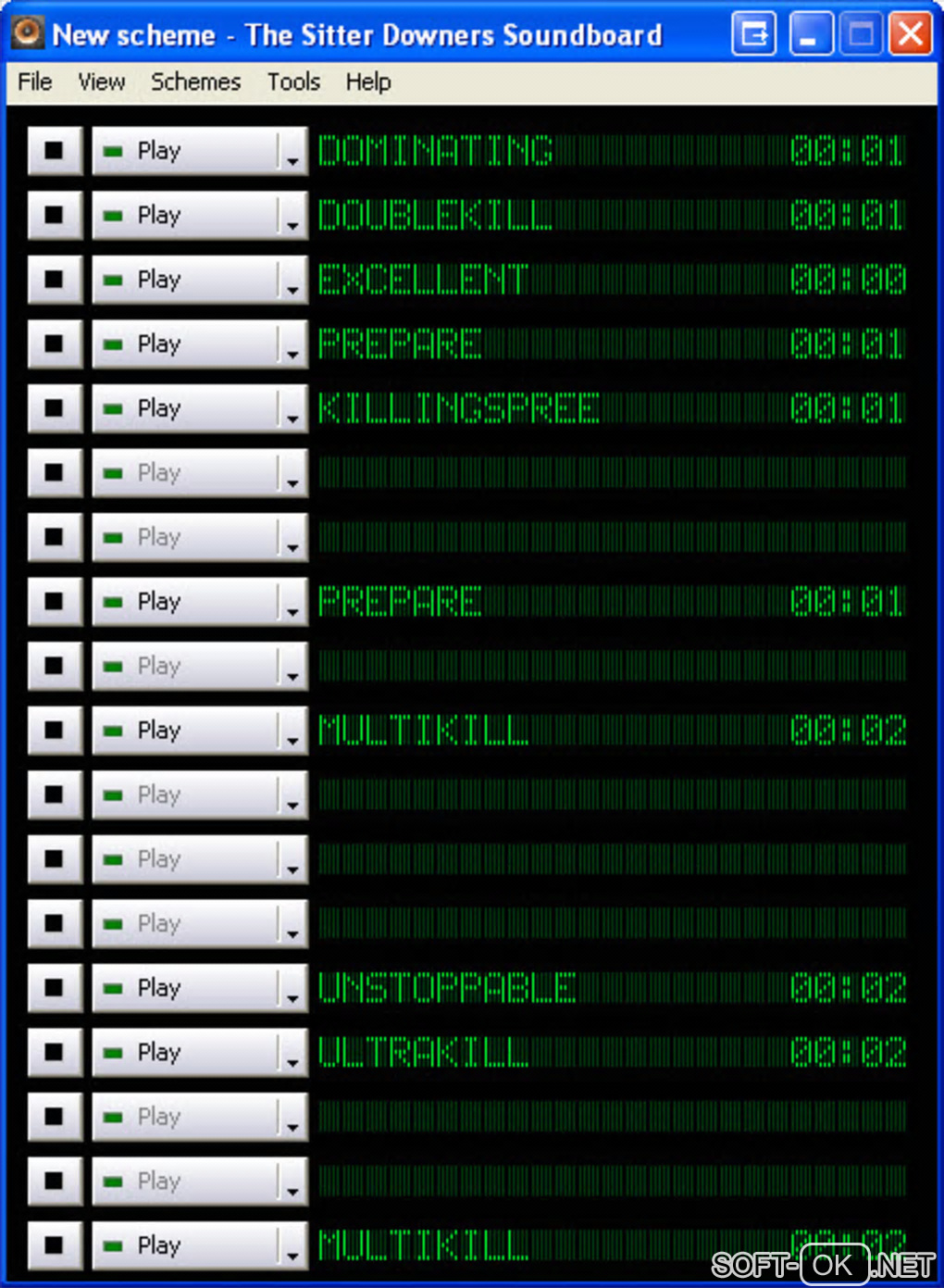Play the EXCELLENT sound

pyautogui.click(x=185, y=280)
